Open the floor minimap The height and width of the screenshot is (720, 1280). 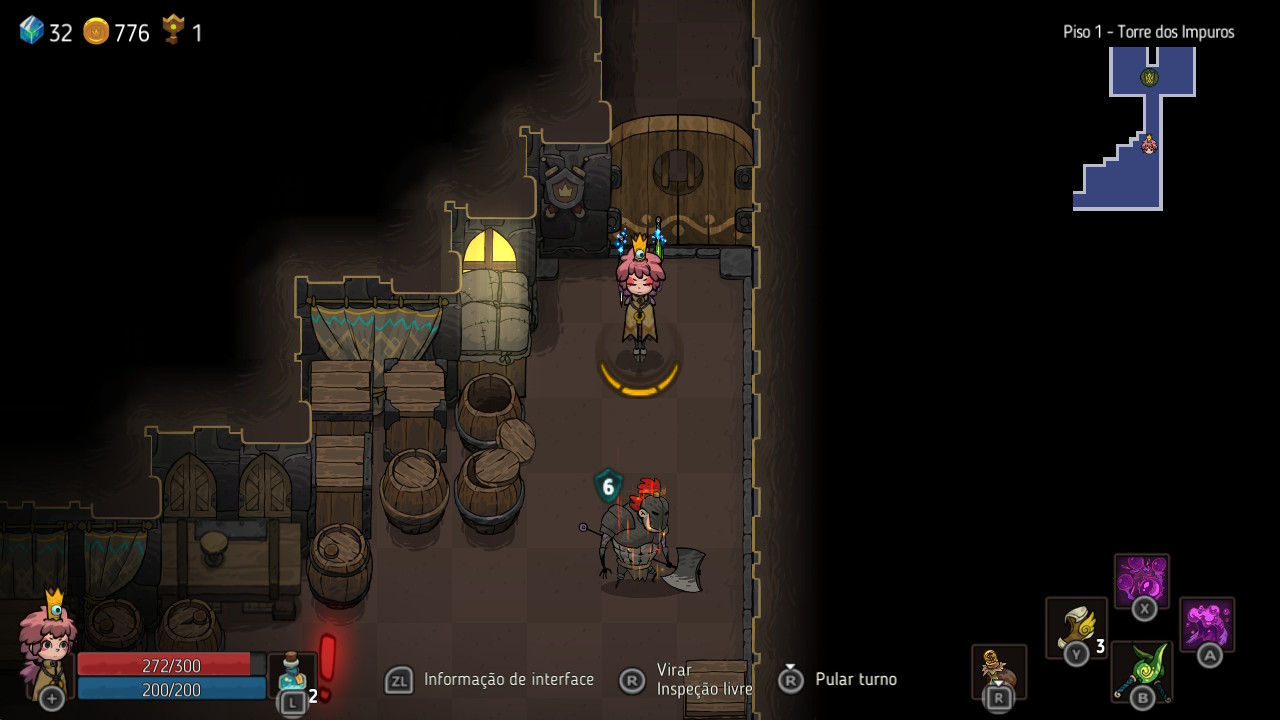[1136, 128]
